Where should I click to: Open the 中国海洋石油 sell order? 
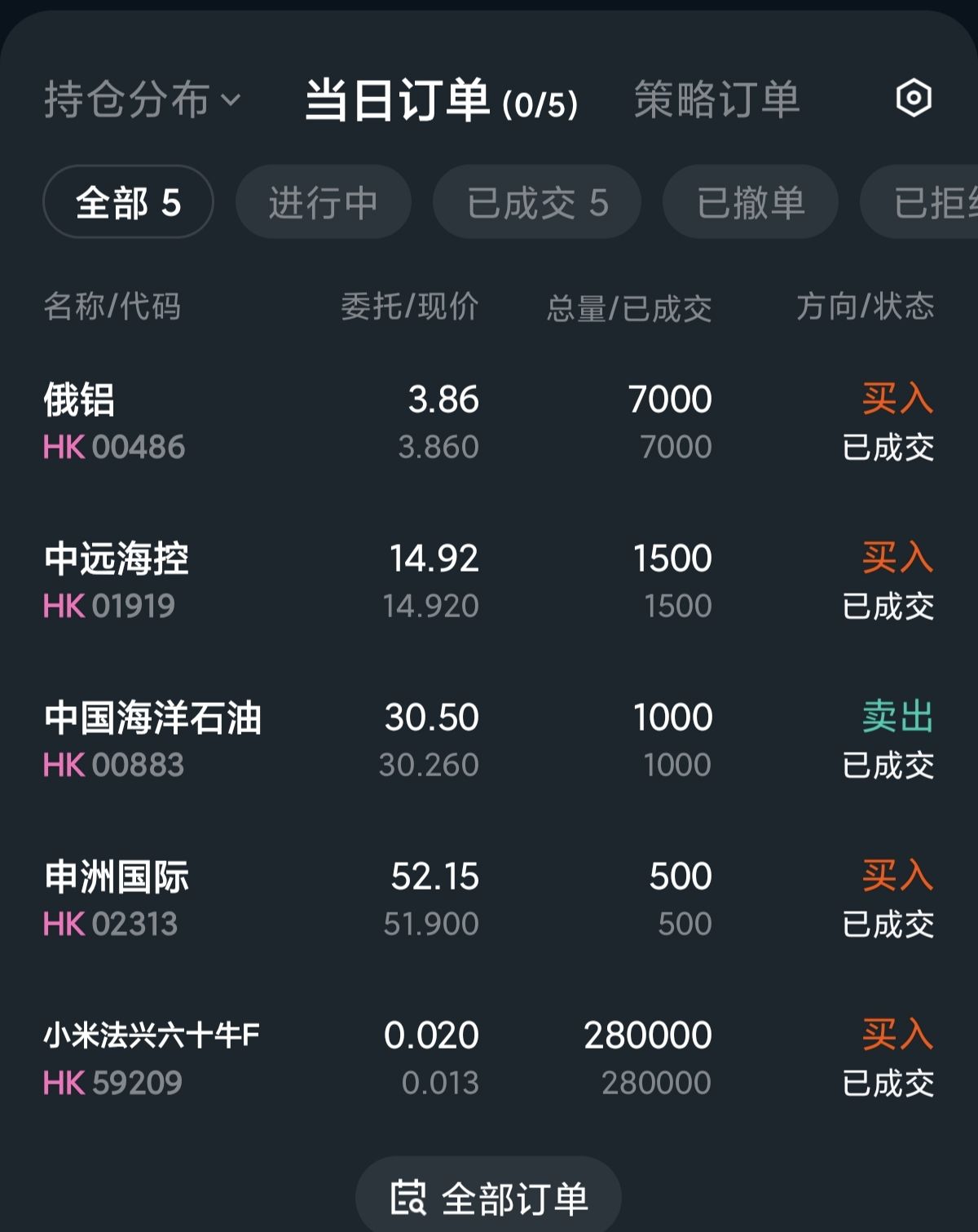pyautogui.click(x=489, y=740)
